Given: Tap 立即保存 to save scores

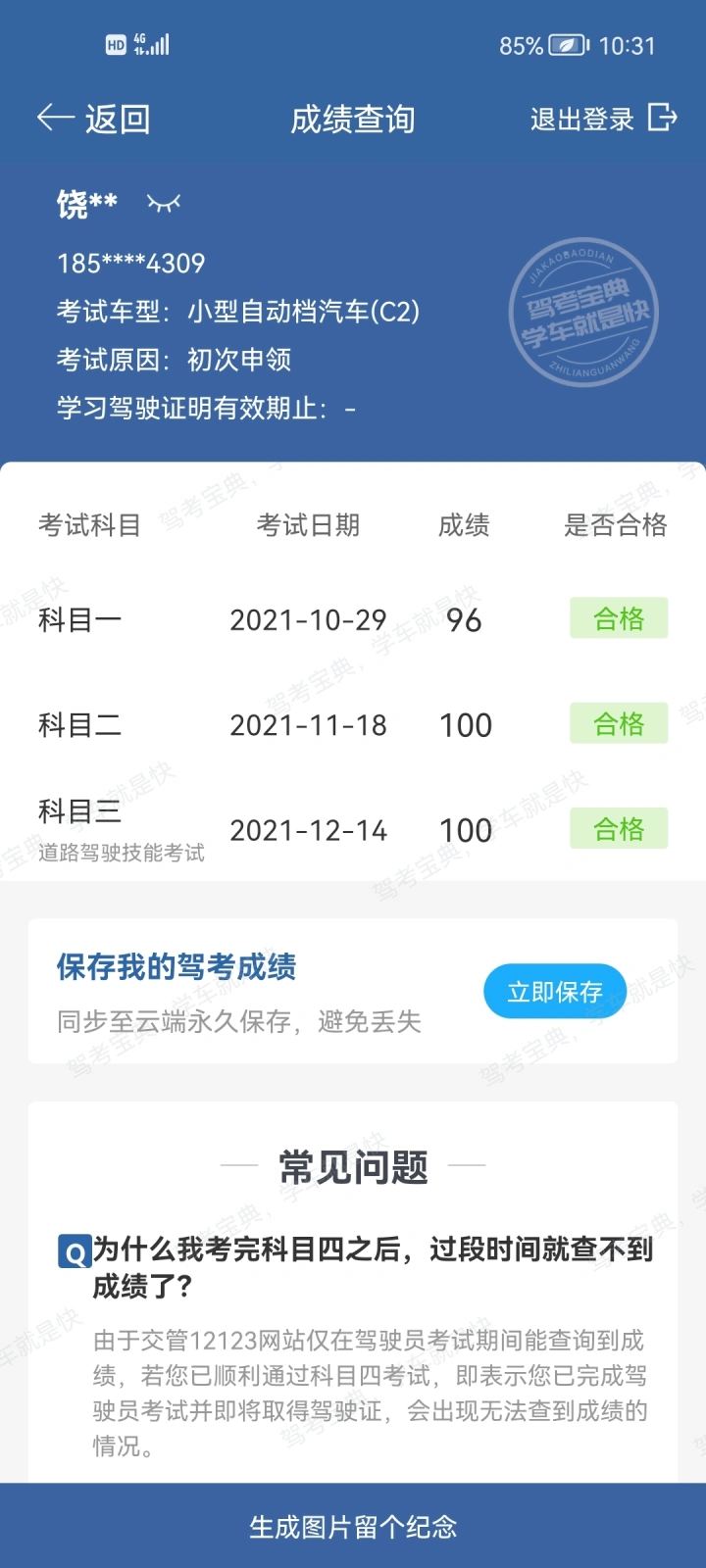Looking at the screenshot, I should click(555, 992).
